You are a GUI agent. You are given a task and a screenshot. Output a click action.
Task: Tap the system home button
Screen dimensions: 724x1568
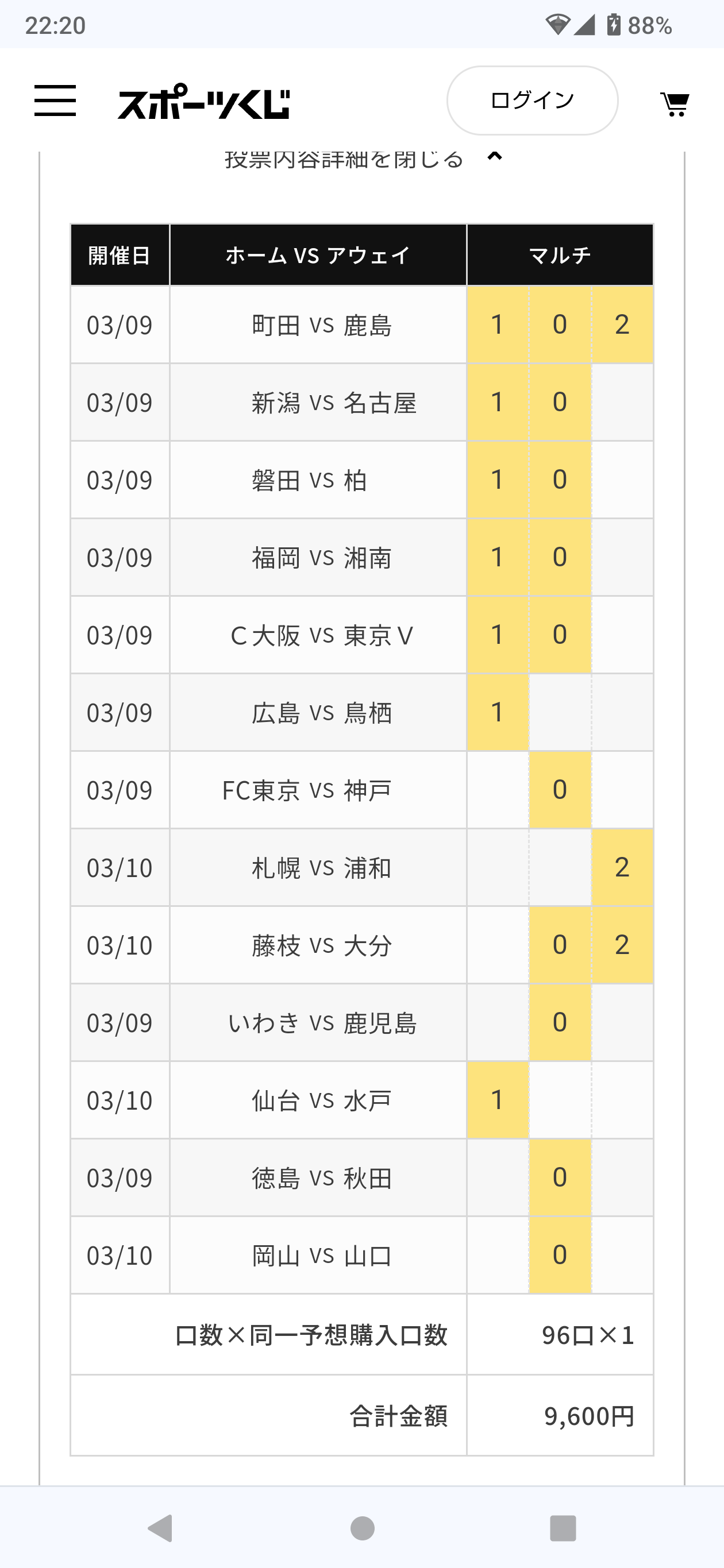click(363, 1528)
